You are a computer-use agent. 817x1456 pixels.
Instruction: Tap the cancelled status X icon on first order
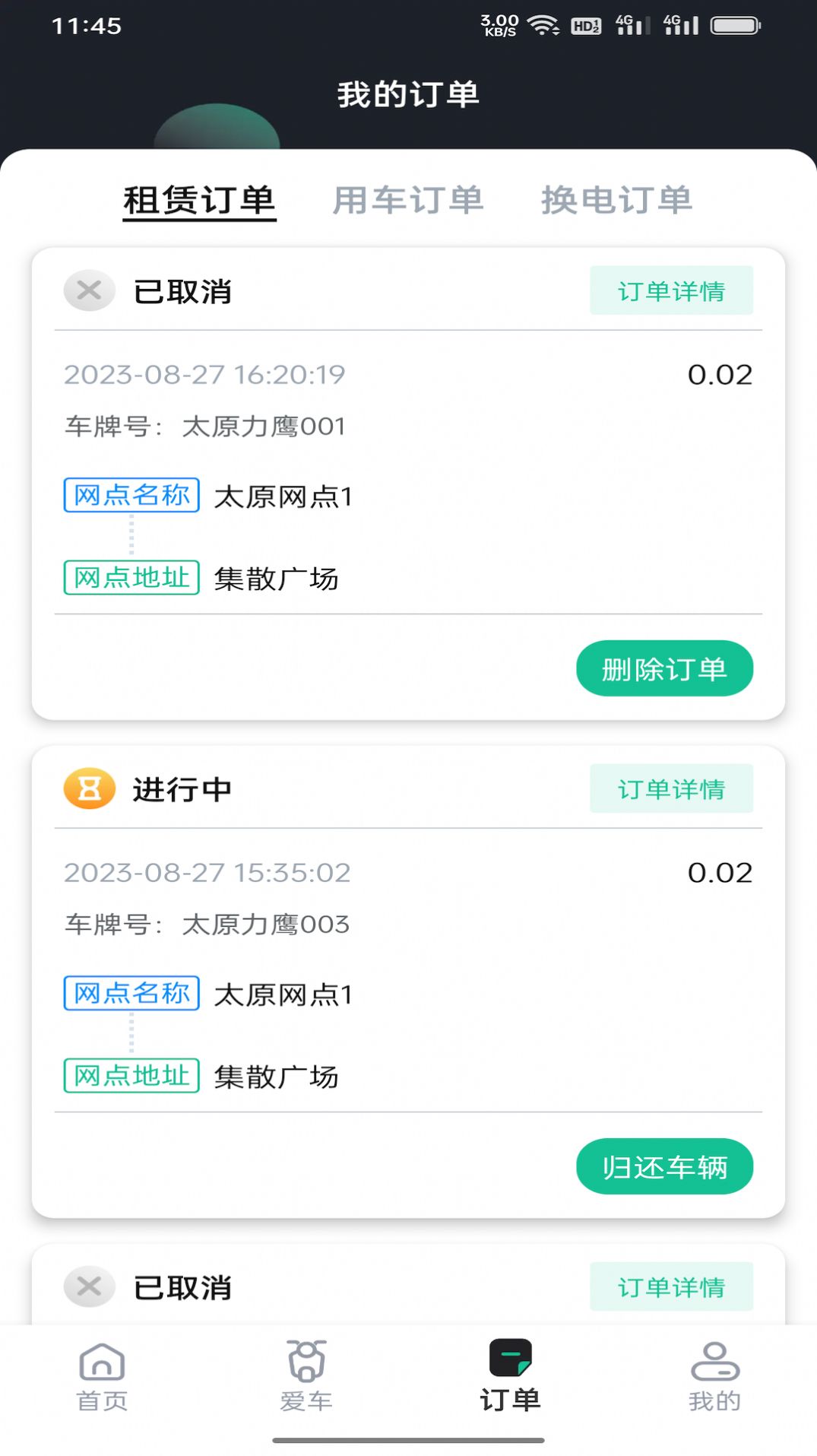click(89, 290)
